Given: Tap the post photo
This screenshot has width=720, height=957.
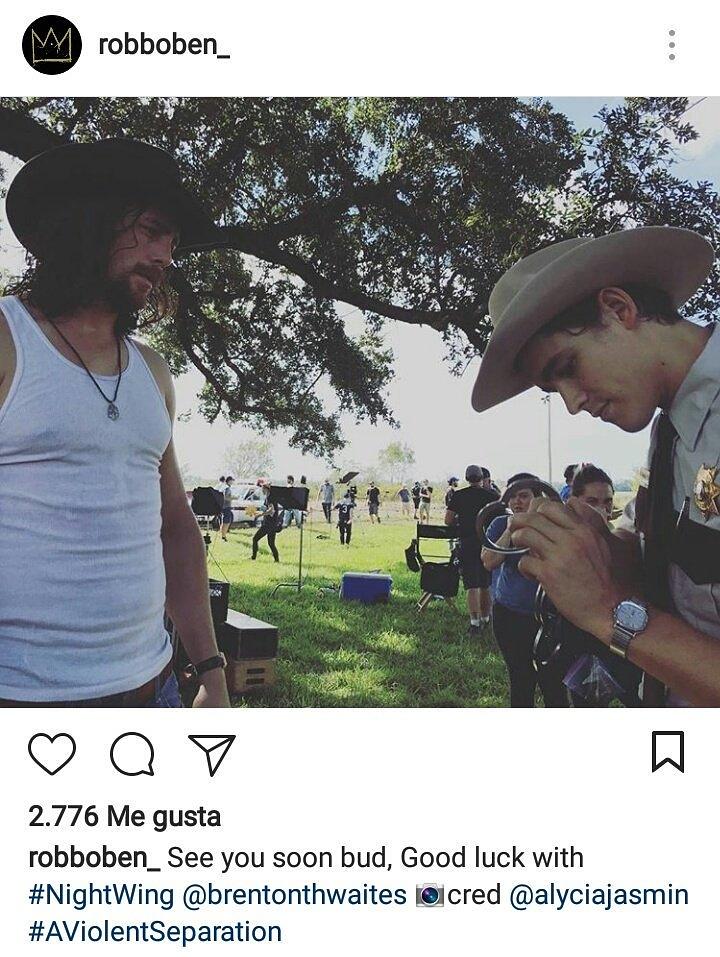Looking at the screenshot, I should click(x=360, y=400).
